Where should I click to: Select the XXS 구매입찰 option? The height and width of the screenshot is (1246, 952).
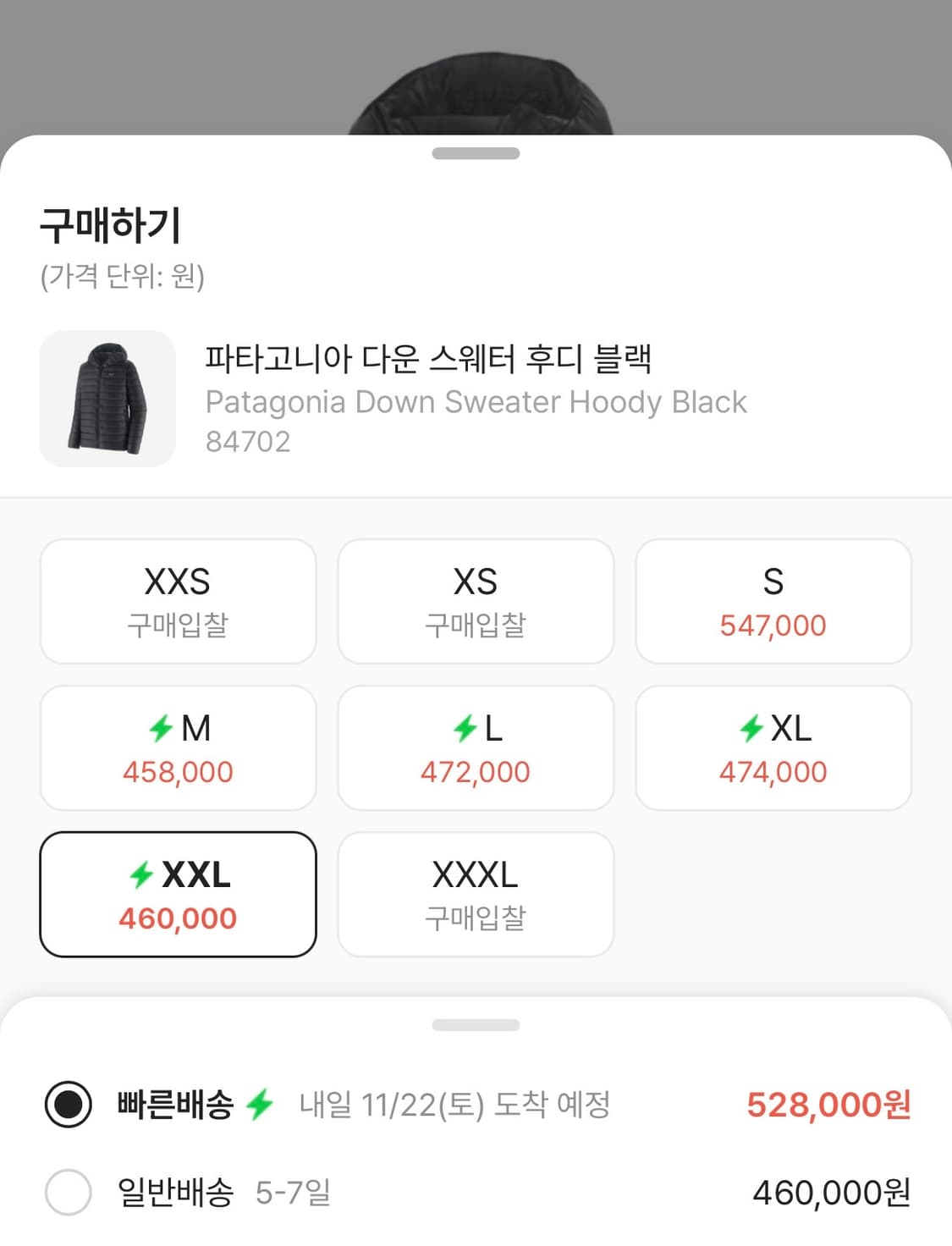(178, 600)
